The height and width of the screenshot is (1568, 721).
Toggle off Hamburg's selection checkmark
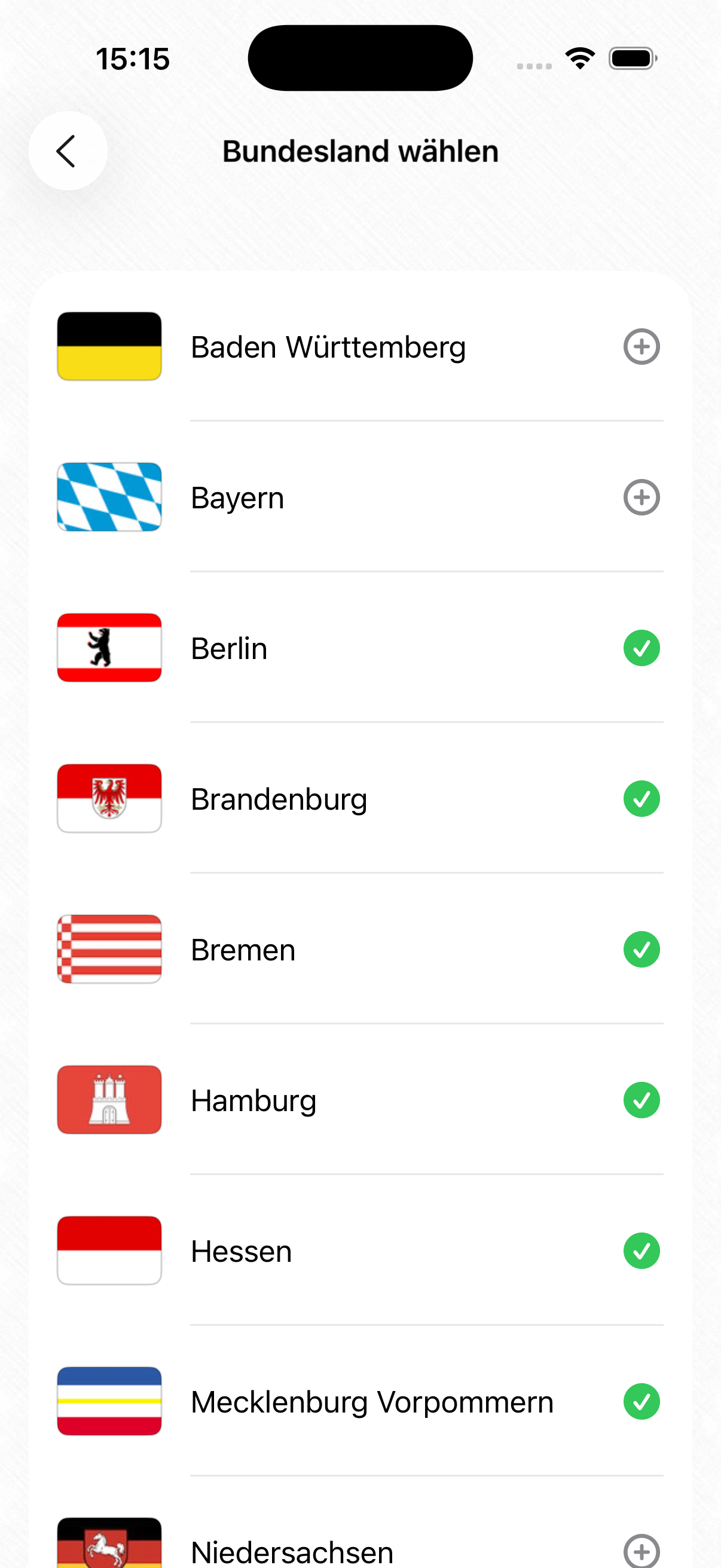(x=642, y=1099)
